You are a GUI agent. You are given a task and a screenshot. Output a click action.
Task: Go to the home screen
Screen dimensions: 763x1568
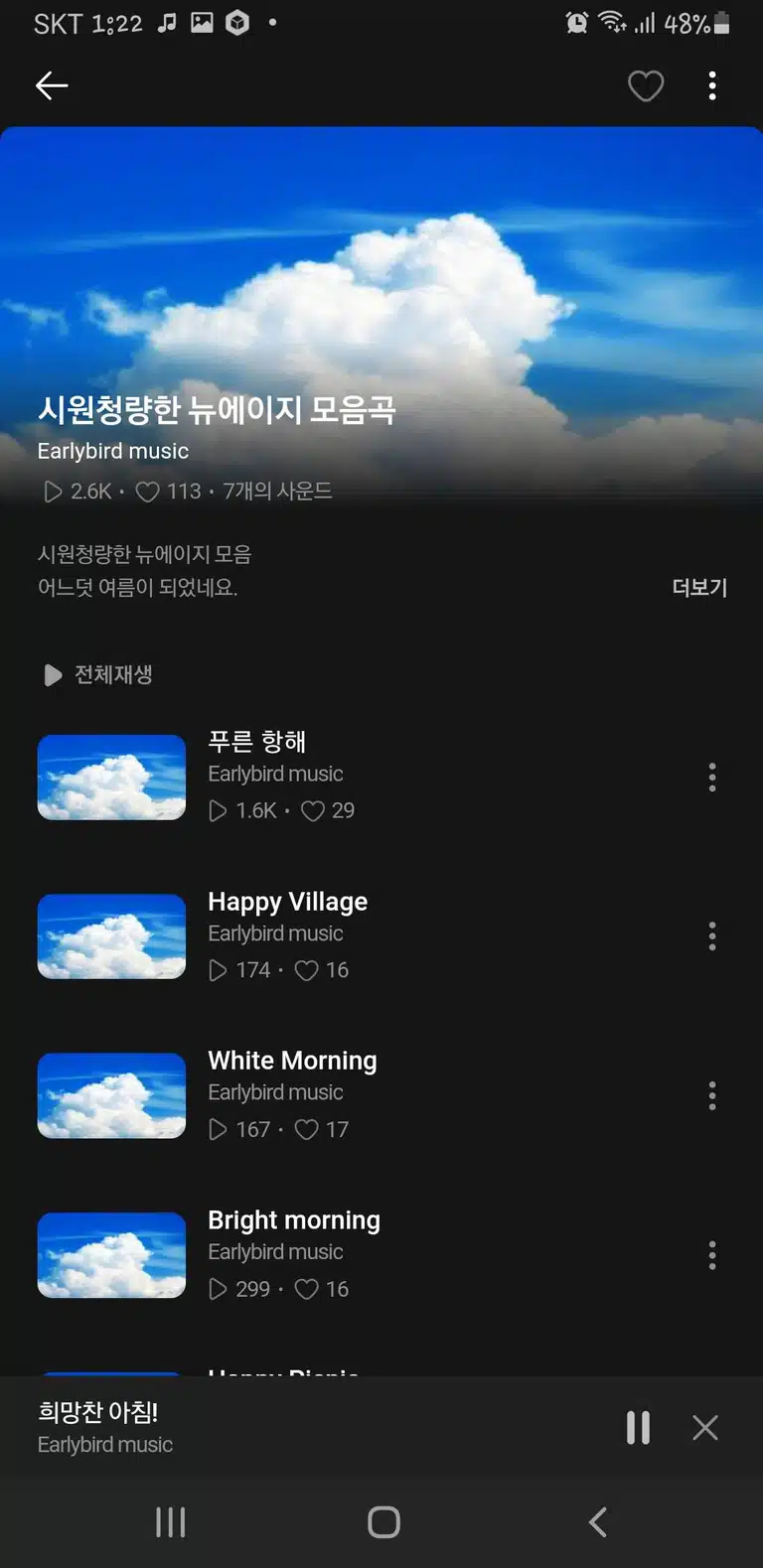(x=383, y=1522)
